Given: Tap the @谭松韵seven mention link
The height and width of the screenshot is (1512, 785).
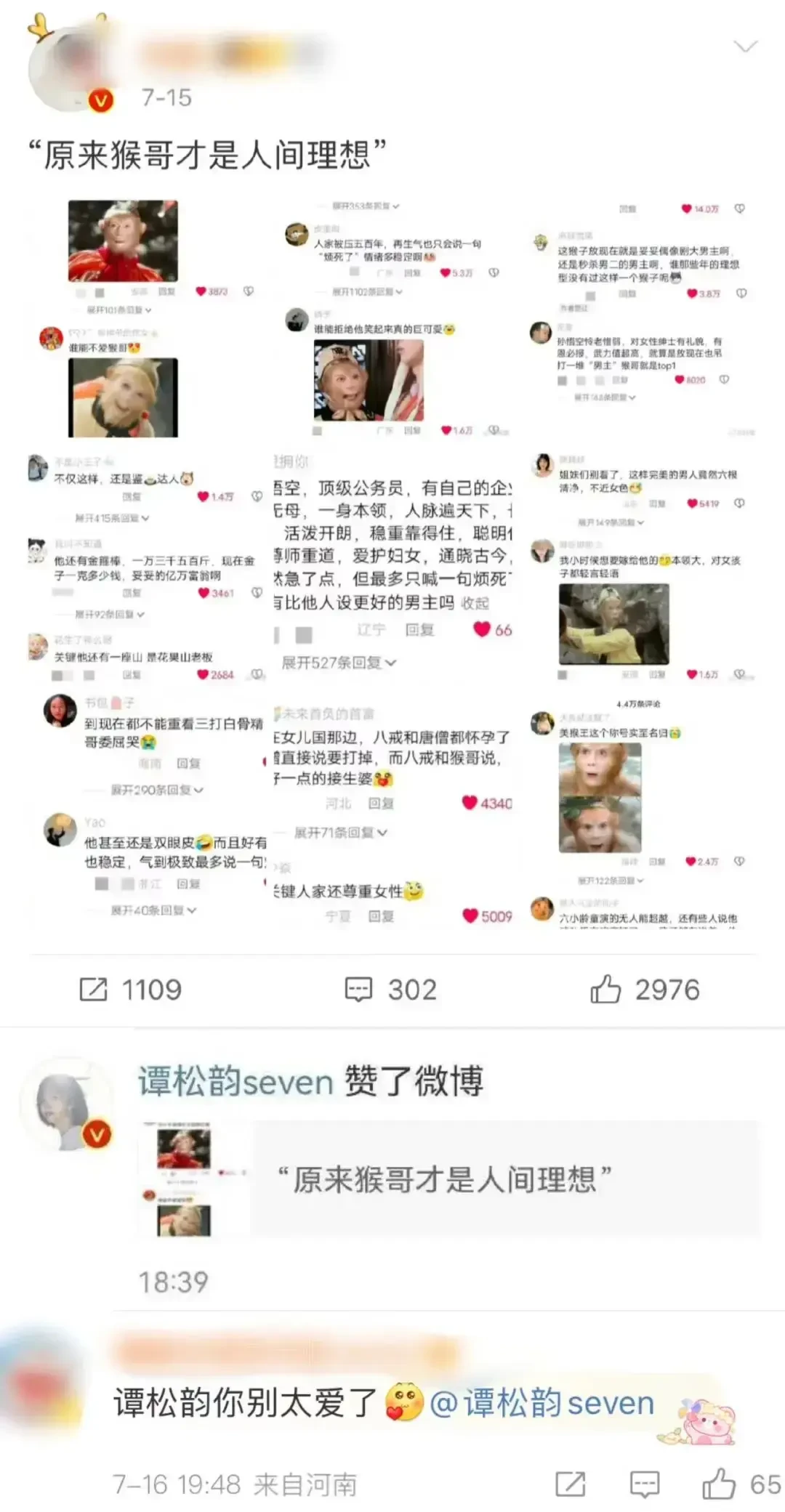Looking at the screenshot, I should [542, 1402].
